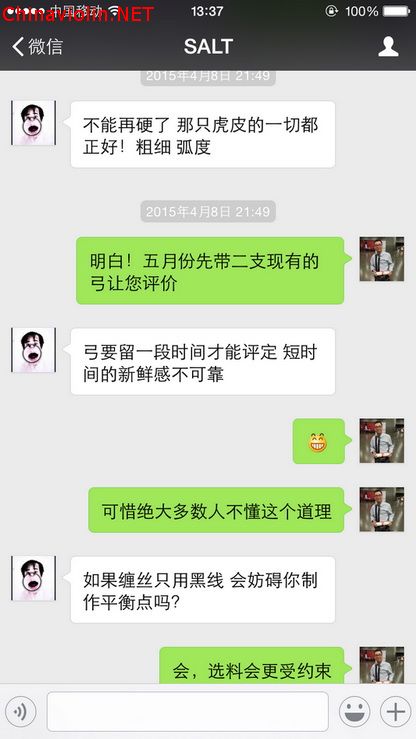Screen dimensions: 416x739
Task: Open the plus attachment menu
Action: [x=395, y=711]
